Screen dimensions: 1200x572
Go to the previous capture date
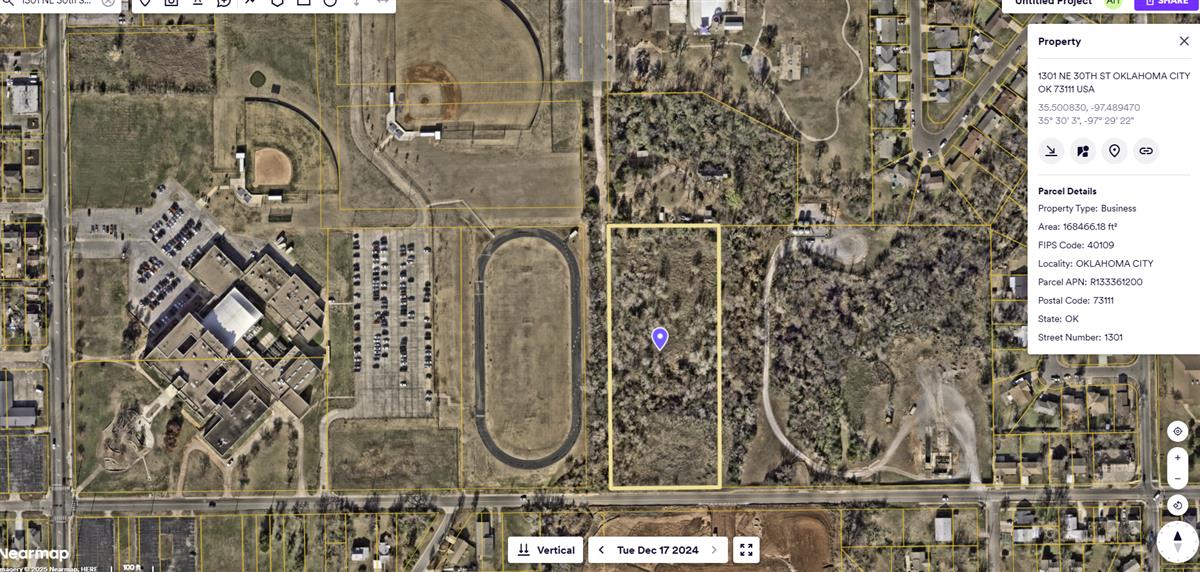pos(601,550)
